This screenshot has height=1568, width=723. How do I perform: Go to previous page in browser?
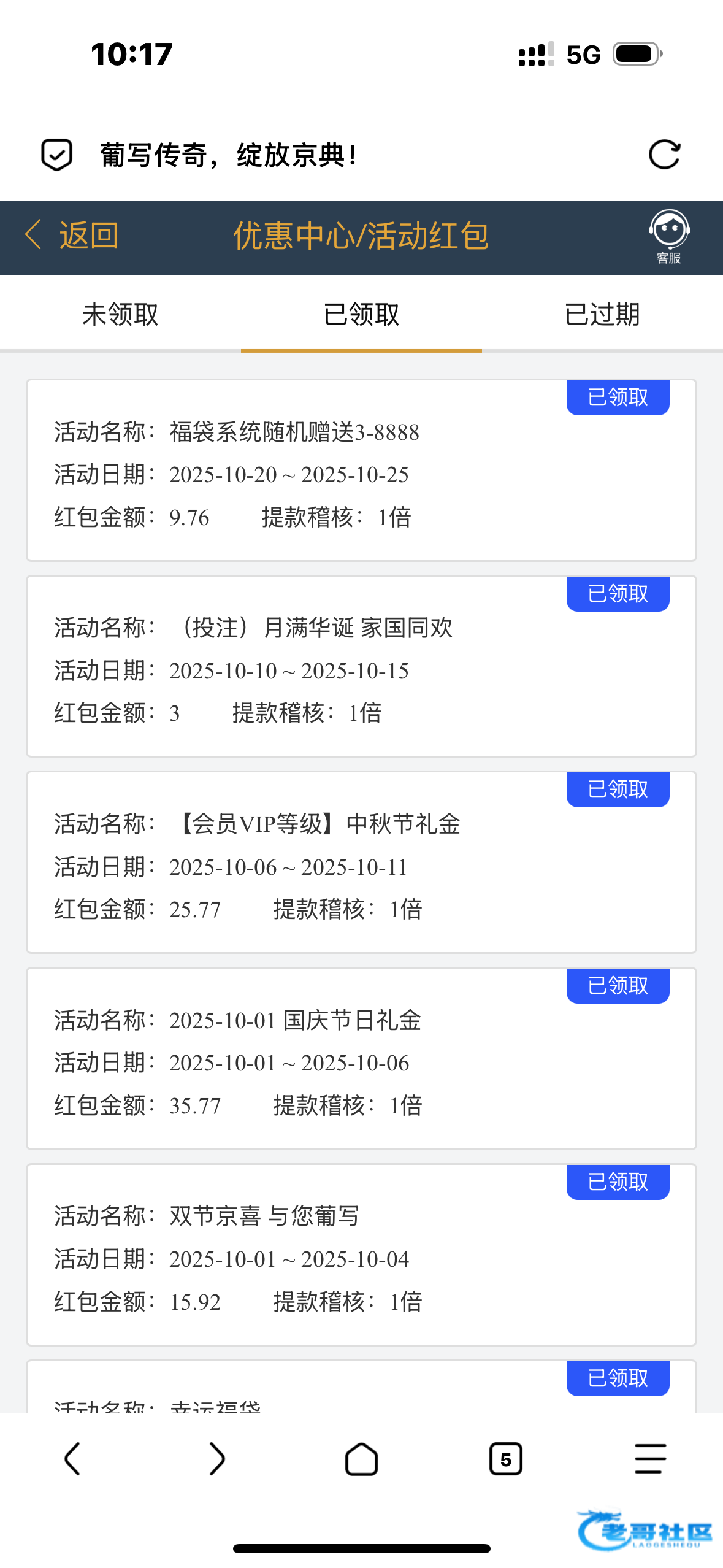pyautogui.click(x=72, y=1458)
